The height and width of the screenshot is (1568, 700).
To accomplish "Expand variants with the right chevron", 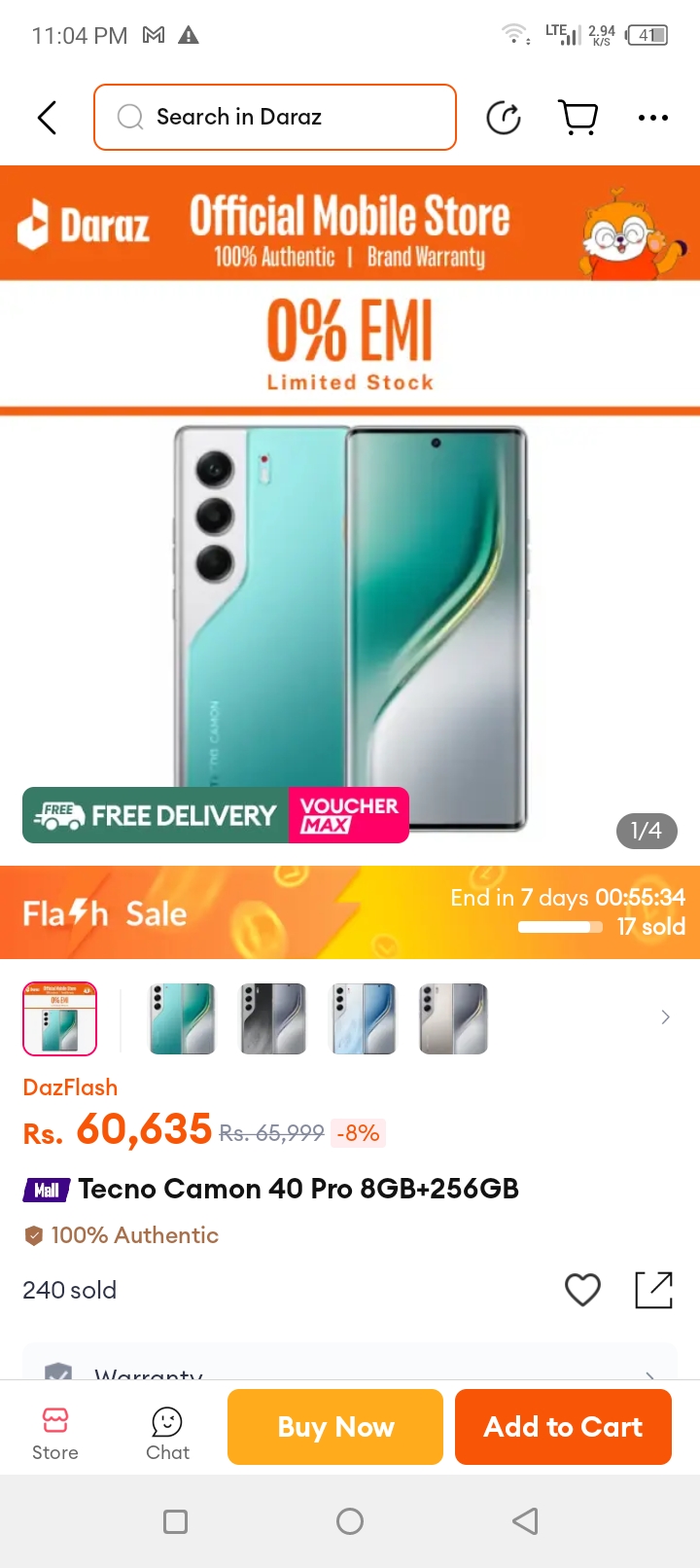I will pos(665,1017).
